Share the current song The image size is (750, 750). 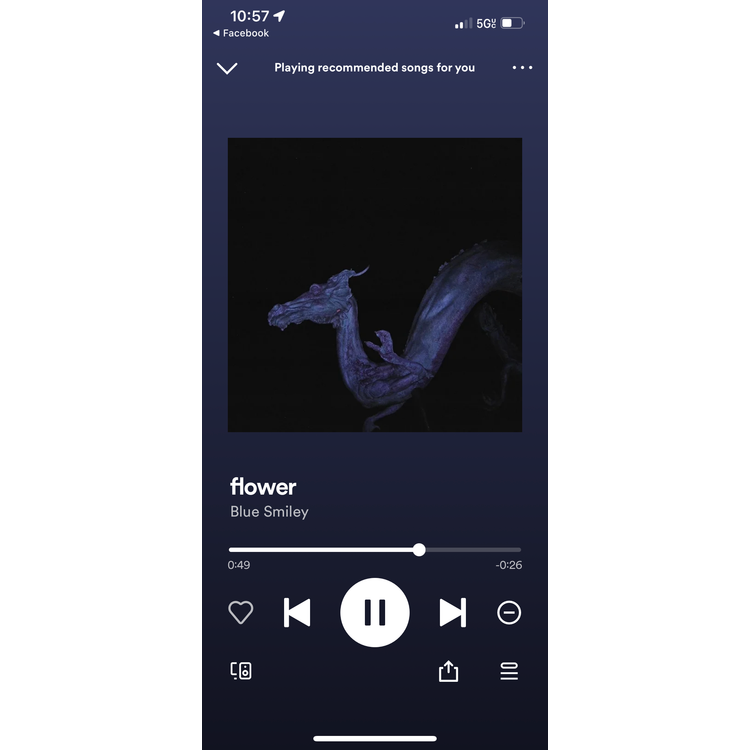[448, 671]
